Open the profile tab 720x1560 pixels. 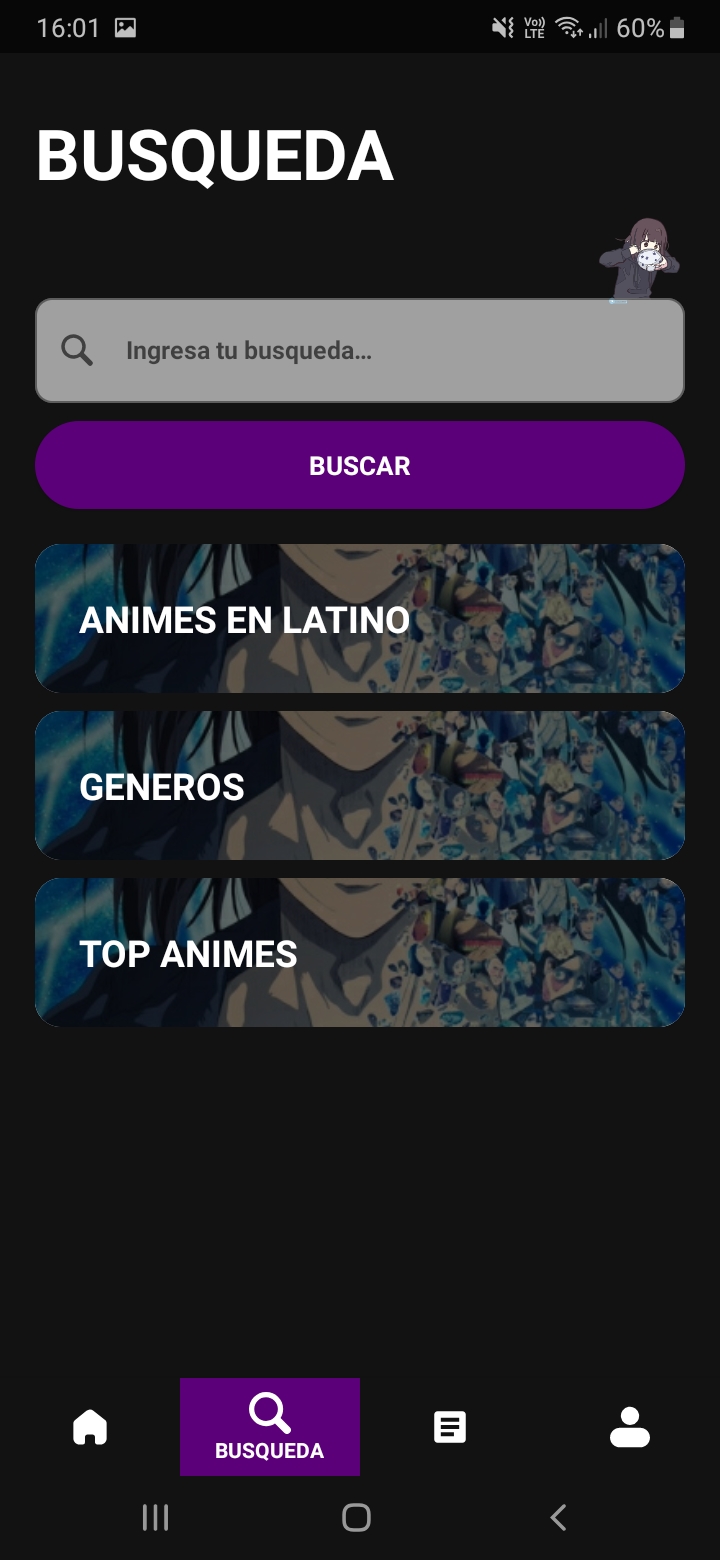point(630,1427)
